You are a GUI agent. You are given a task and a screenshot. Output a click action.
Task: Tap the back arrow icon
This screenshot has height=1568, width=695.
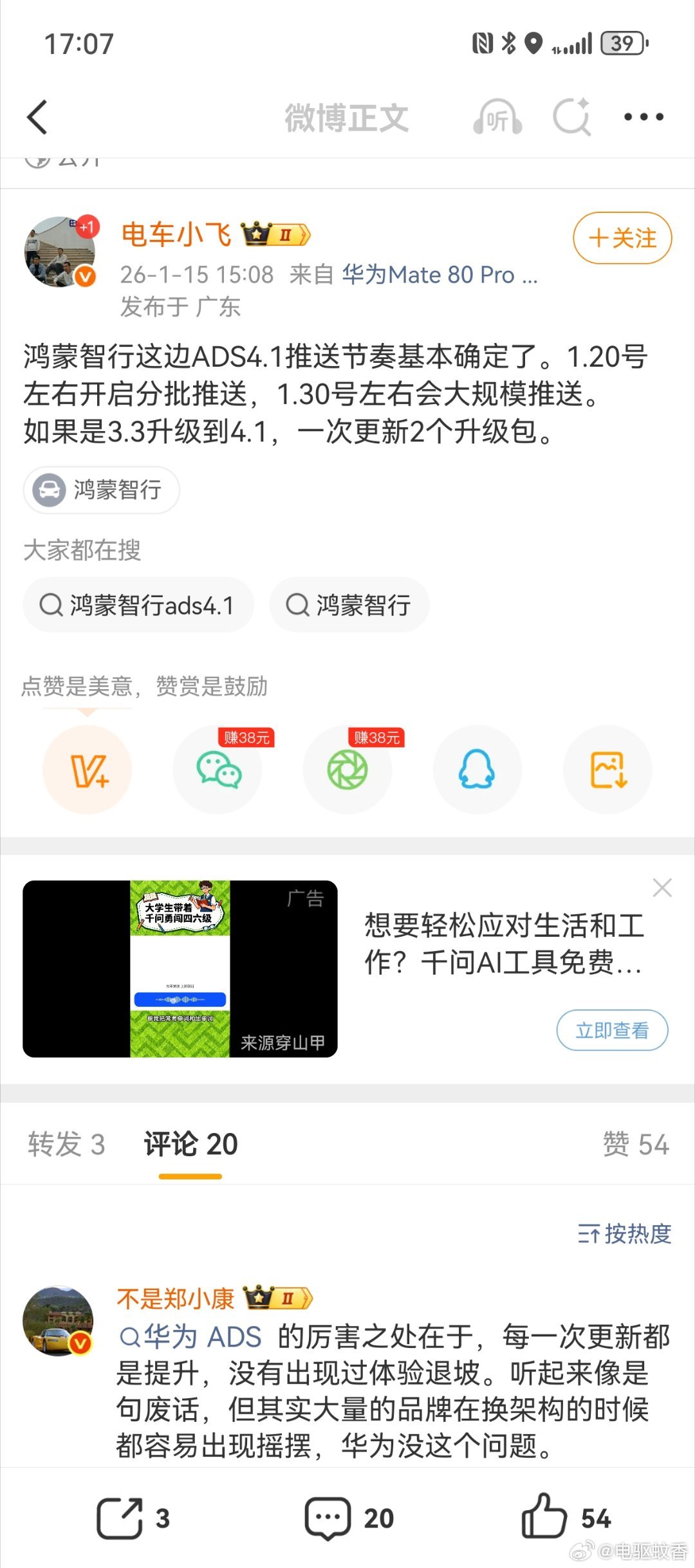pyautogui.click(x=37, y=118)
